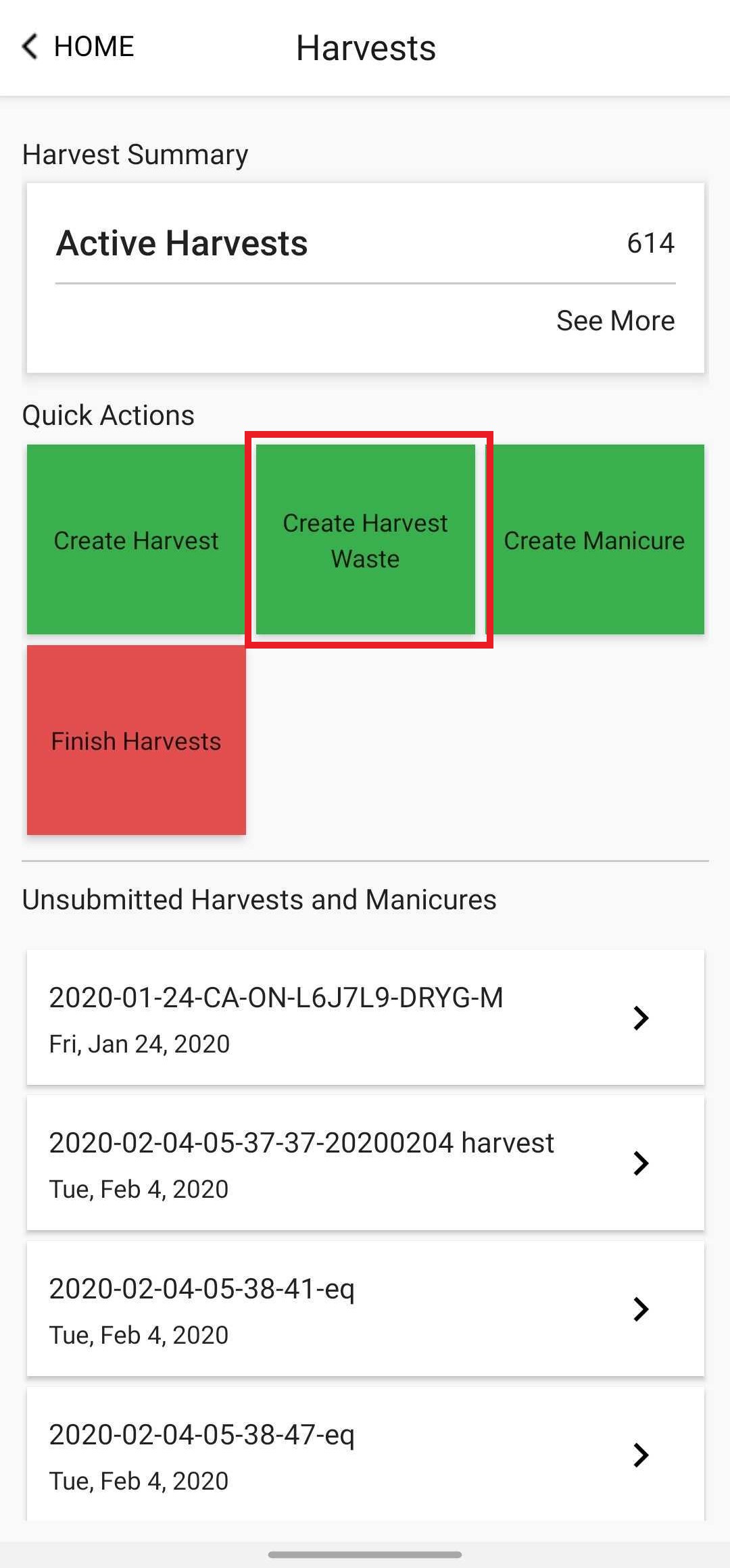
Task: Go back to HOME
Action: (78, 47)
